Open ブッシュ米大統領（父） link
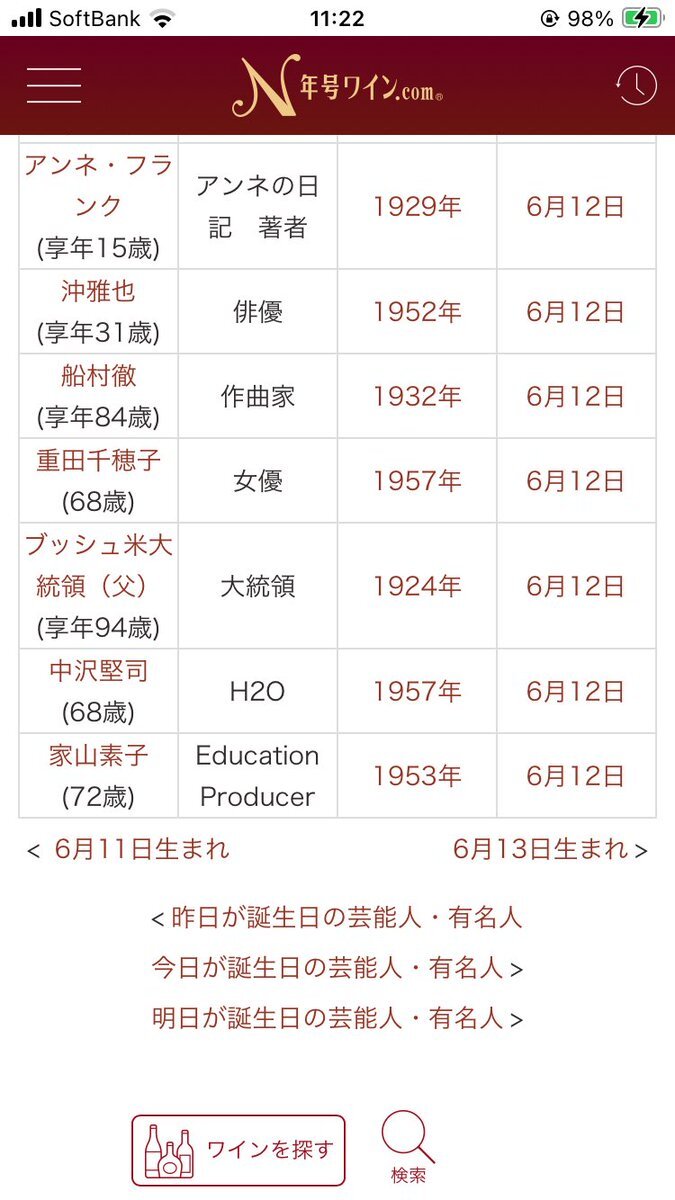Image resolution: width=675 pixels, height=1200 pixels. tap(98, 566)
